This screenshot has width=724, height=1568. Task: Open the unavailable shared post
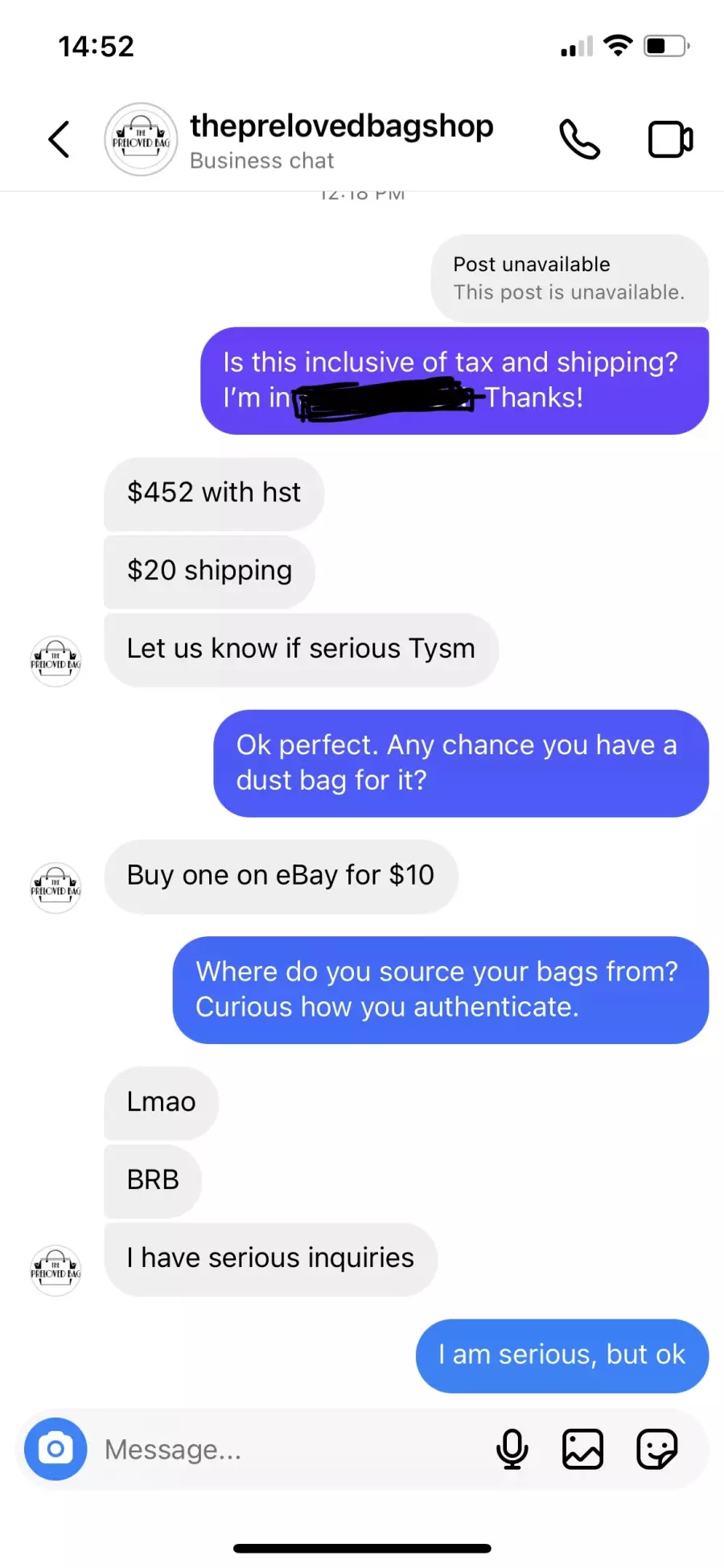click(570, 279)
